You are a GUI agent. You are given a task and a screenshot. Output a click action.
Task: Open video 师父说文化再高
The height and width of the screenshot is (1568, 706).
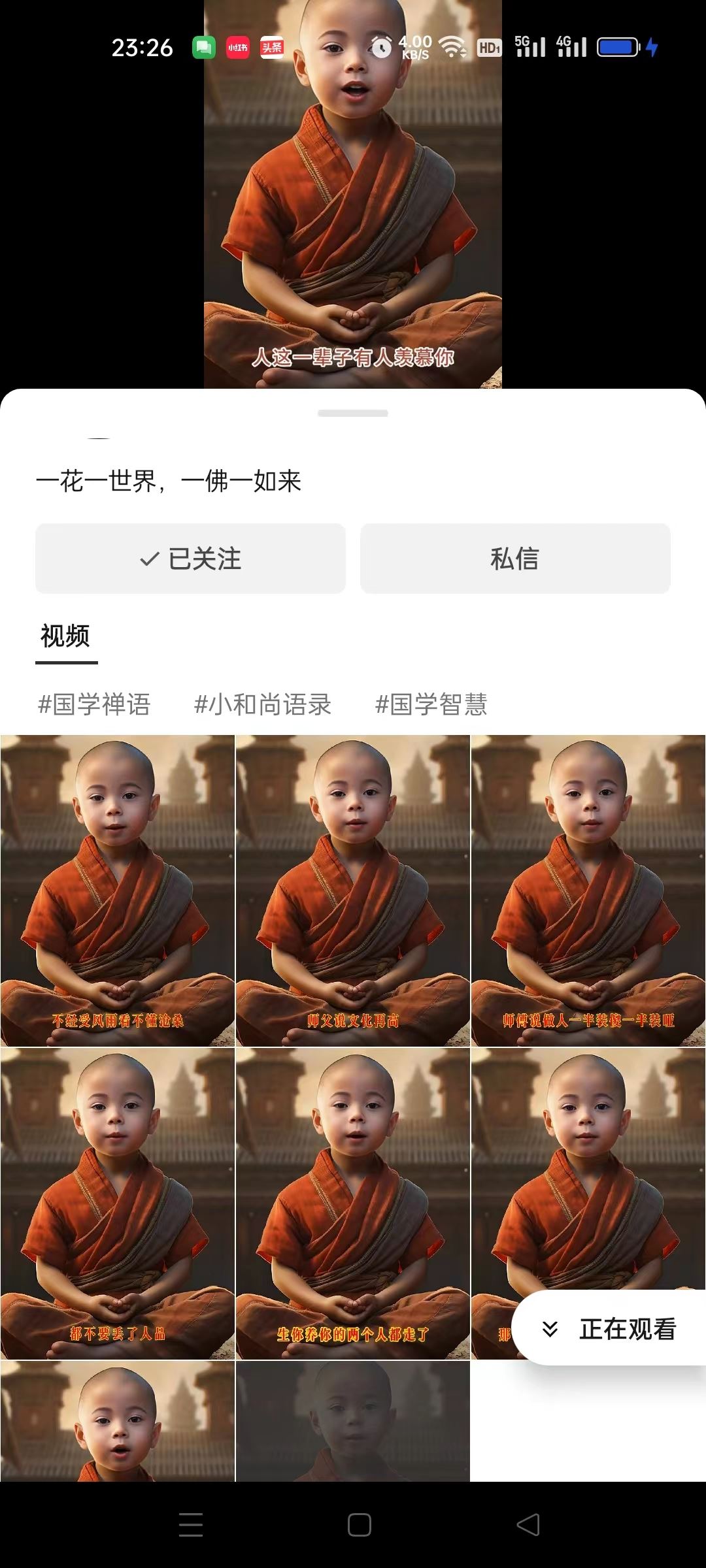click(x=353, y=890)
